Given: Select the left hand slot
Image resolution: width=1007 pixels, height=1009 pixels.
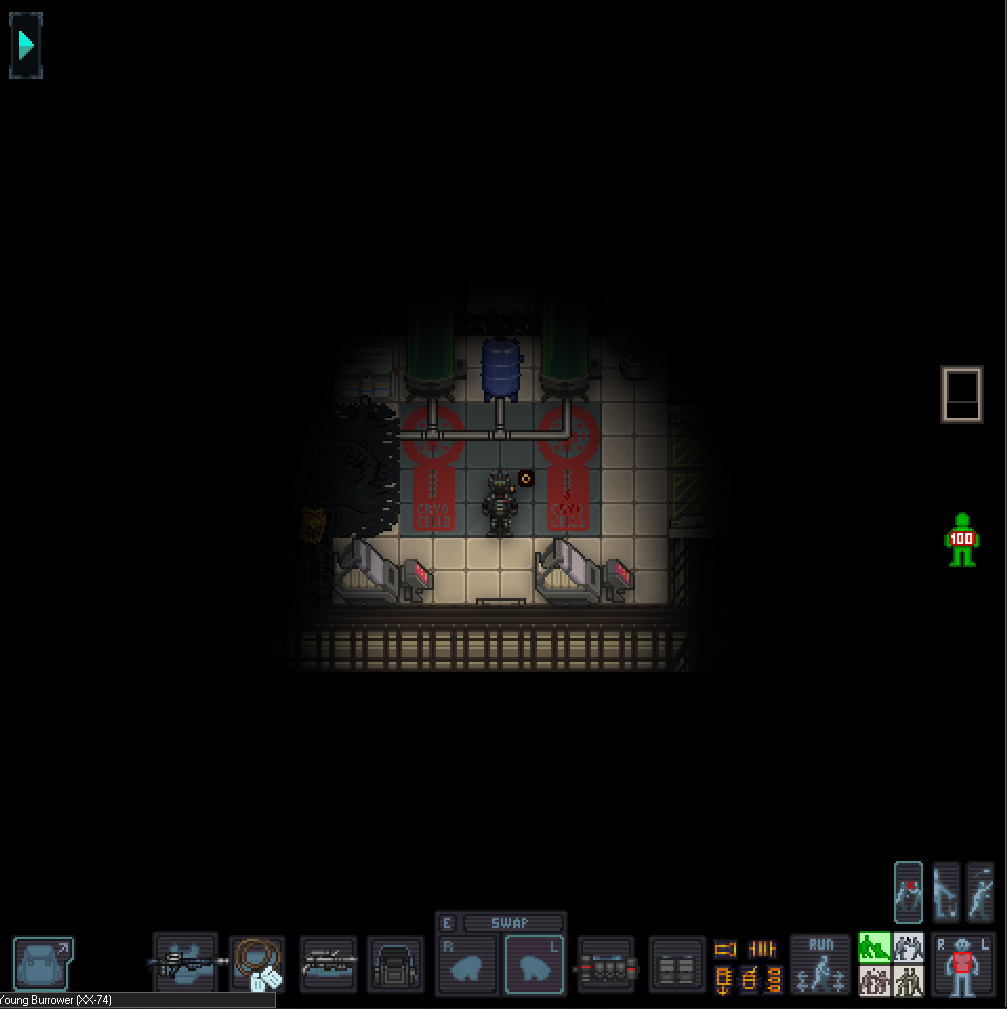Looking at the screenshot, I should [535, 966].
